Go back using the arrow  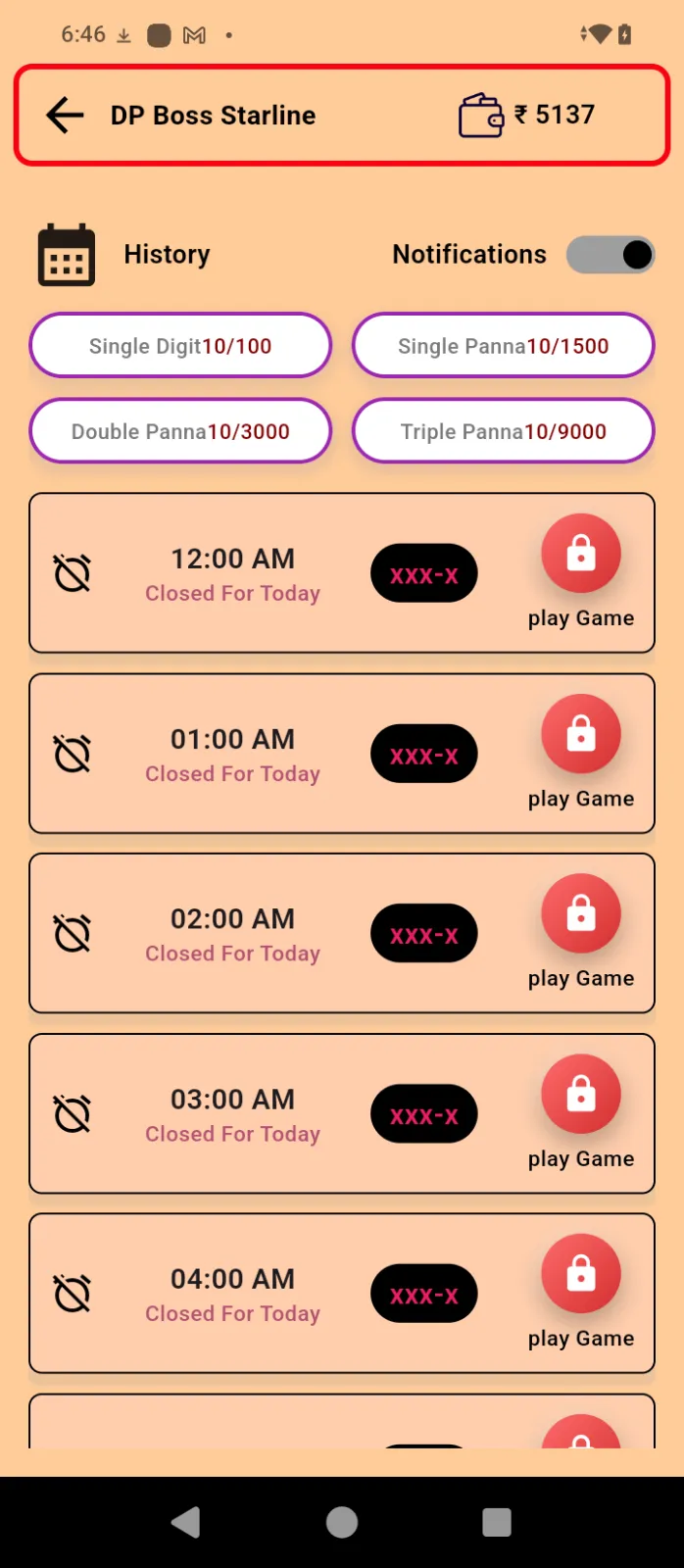coord(66,116)
